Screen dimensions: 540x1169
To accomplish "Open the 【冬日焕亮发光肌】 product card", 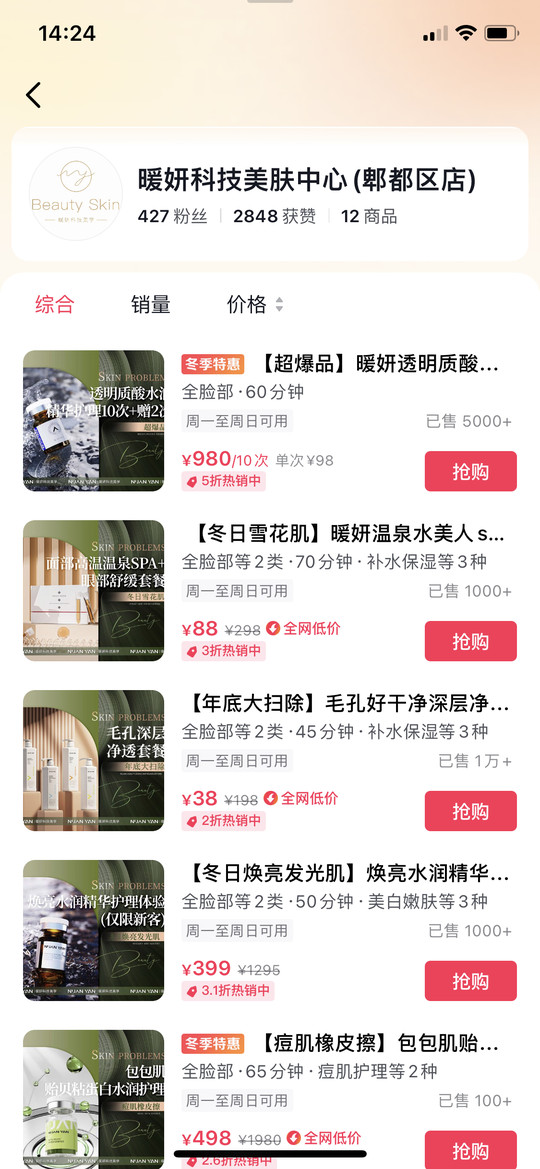I will click(270, 930).
